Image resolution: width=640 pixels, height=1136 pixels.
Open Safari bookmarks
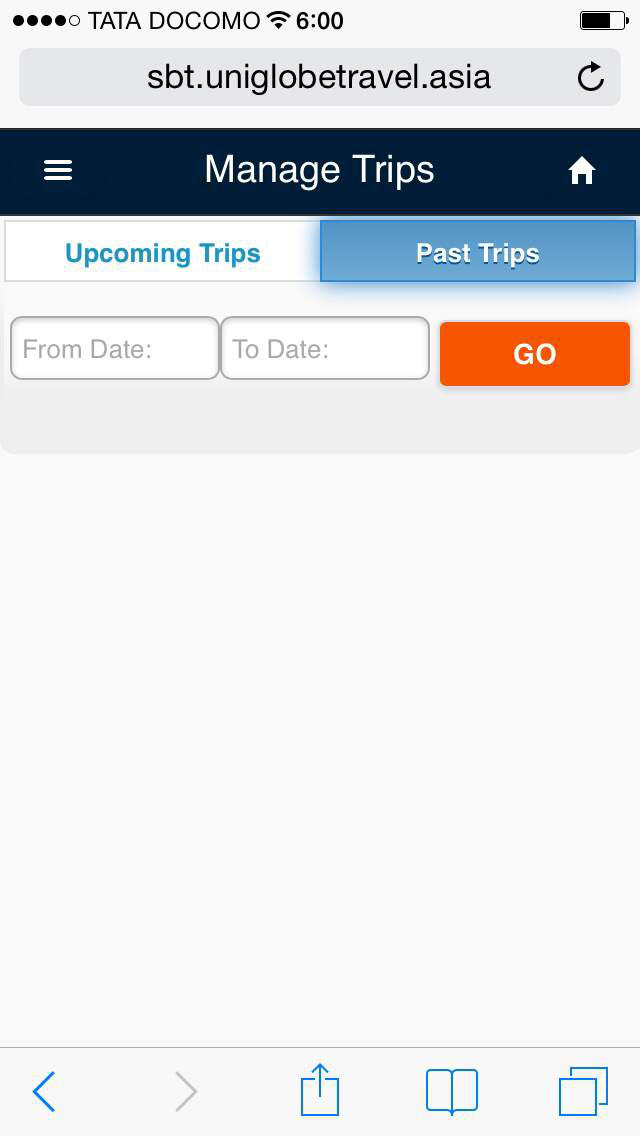click(x=452, y=1091)
